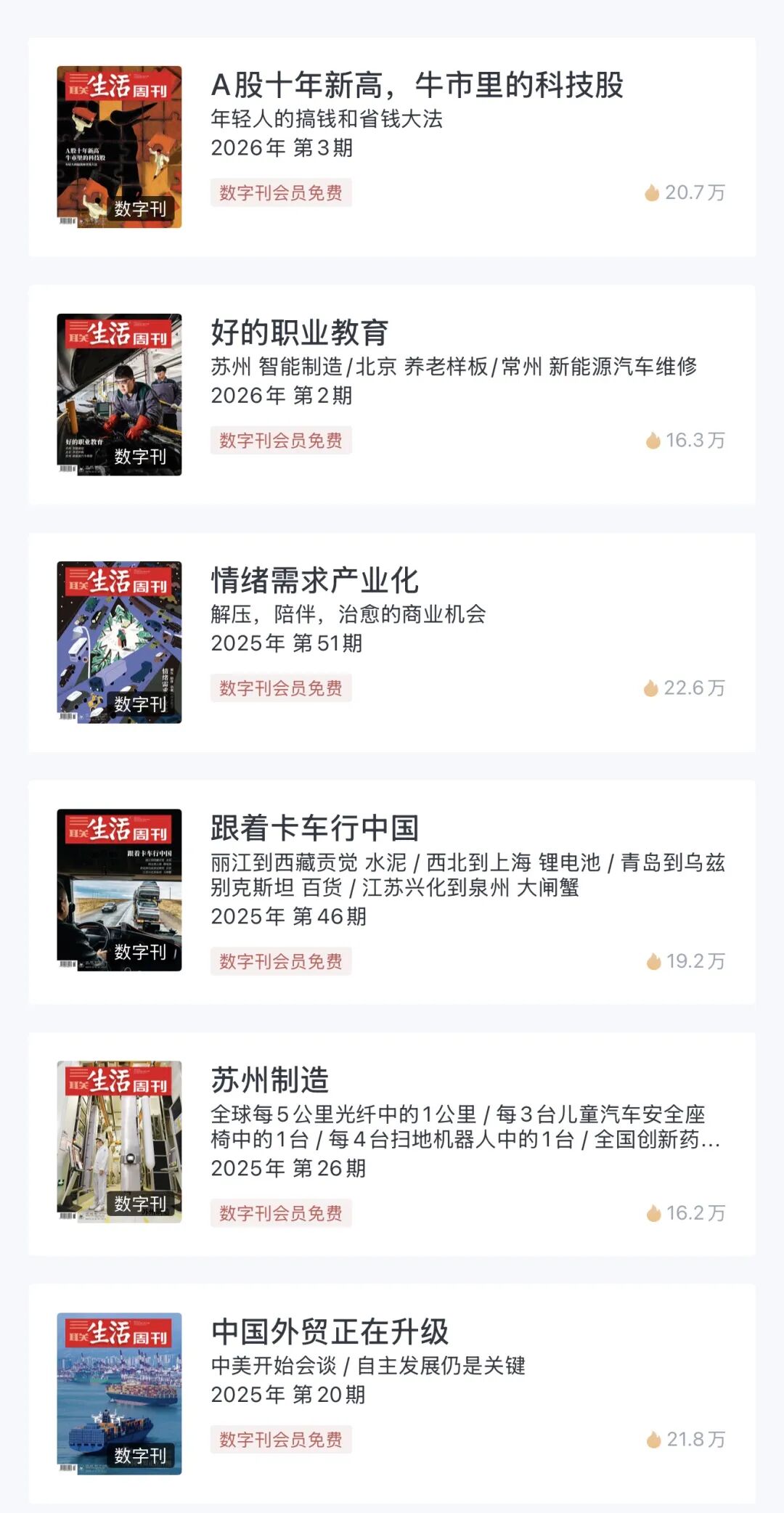Select the 跟着卡车行中国 issue

314,828
